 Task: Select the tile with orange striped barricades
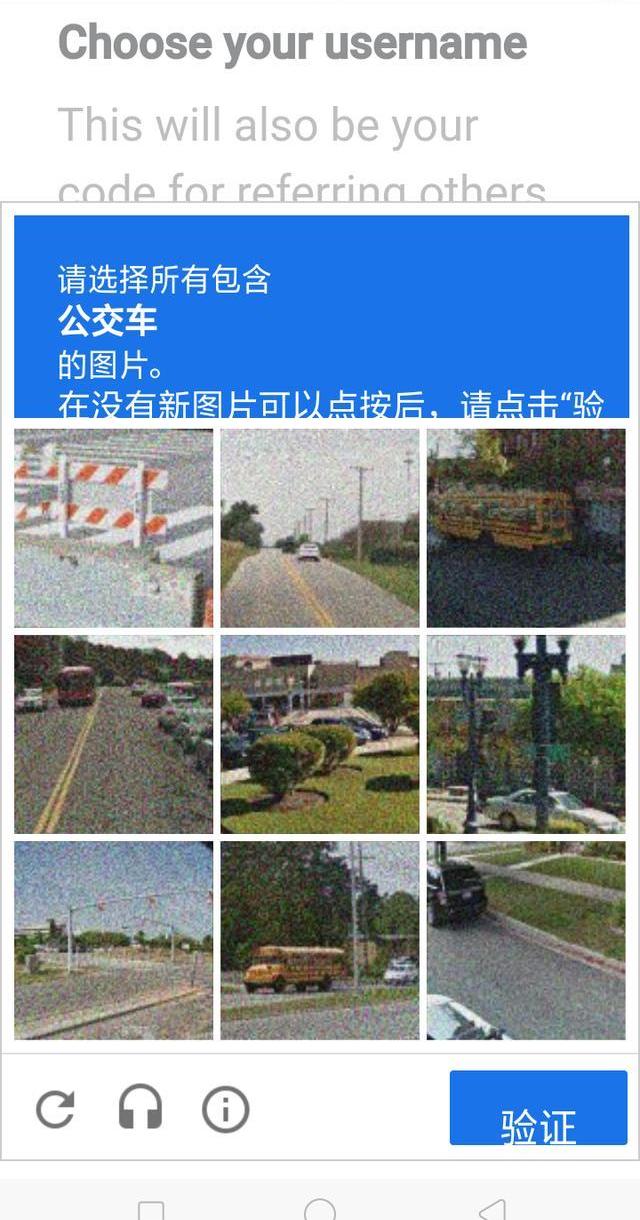(x=113, y=528)
